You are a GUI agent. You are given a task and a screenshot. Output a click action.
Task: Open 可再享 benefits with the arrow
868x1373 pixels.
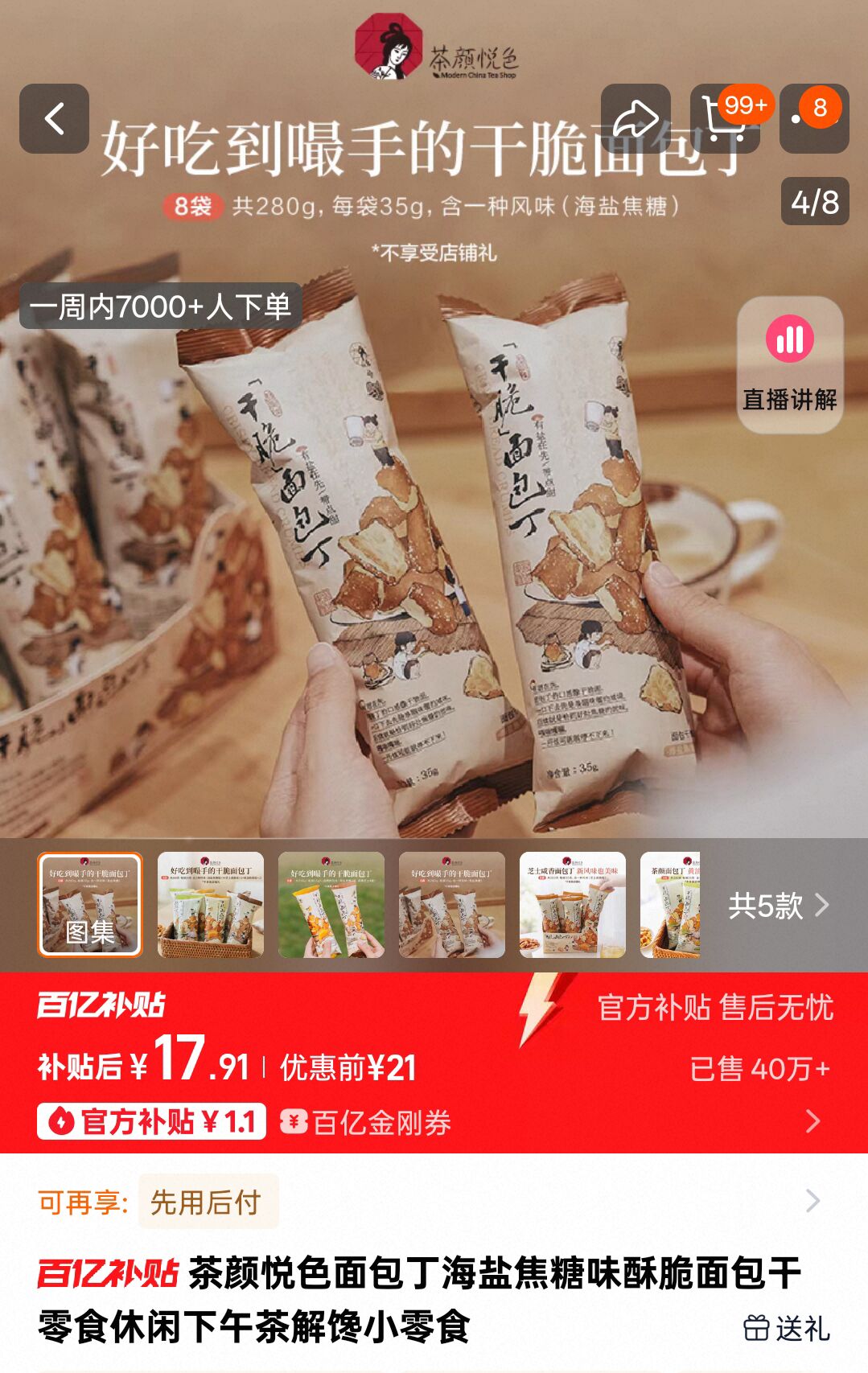(x=812, y=1201)
